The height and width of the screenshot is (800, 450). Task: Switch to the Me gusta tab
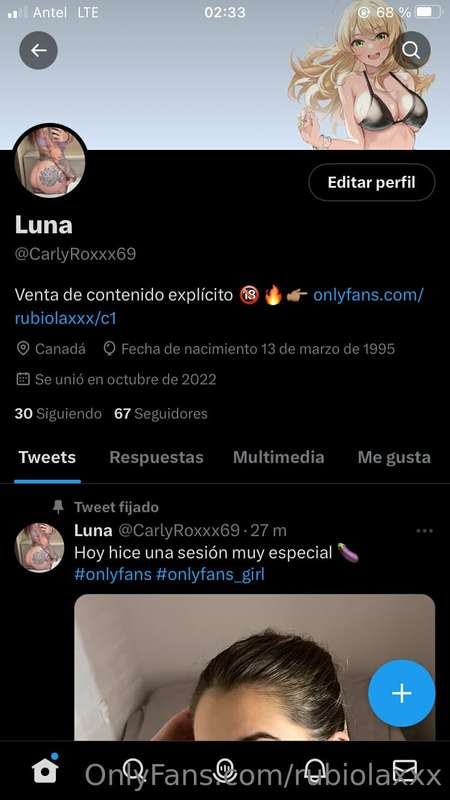394,457
